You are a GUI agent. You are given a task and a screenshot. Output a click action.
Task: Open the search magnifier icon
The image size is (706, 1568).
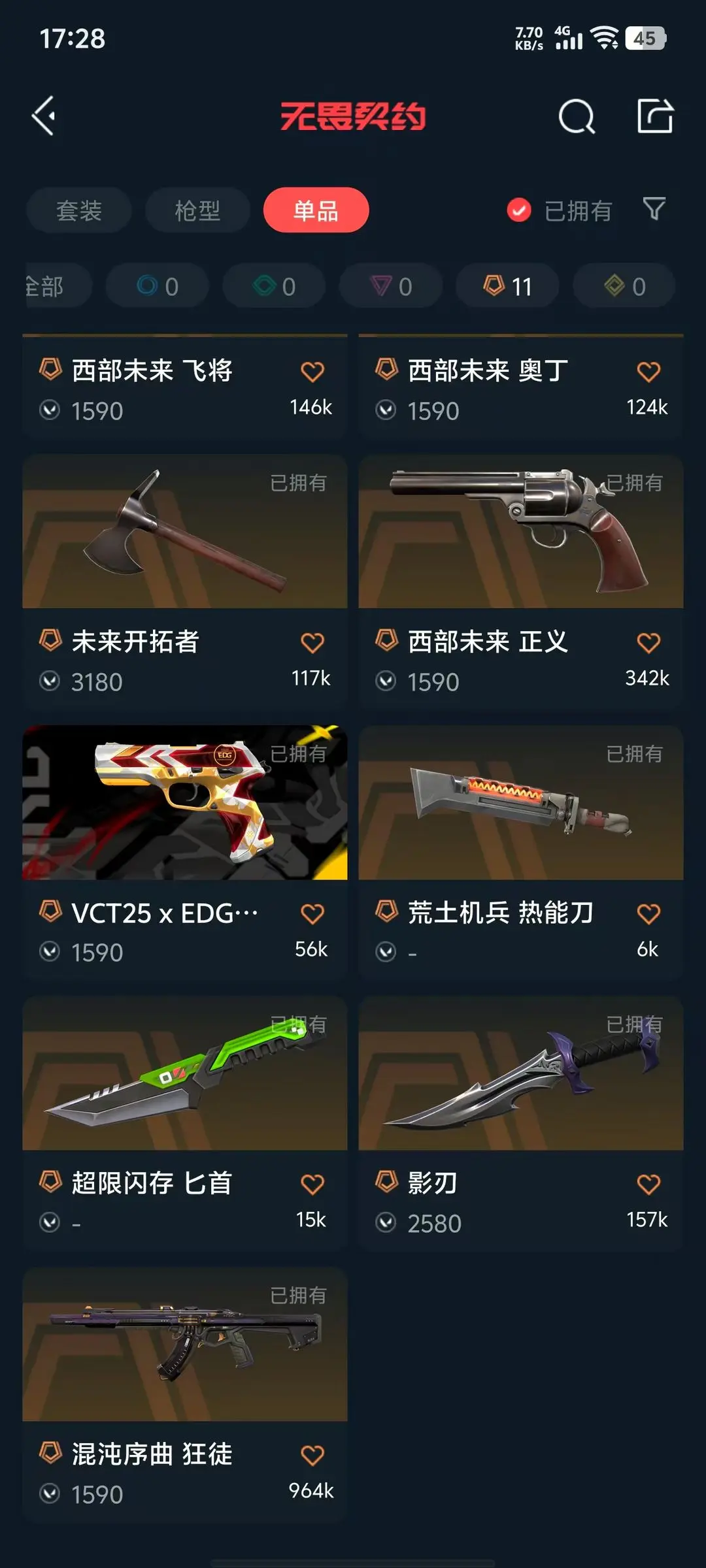point(577,118)
